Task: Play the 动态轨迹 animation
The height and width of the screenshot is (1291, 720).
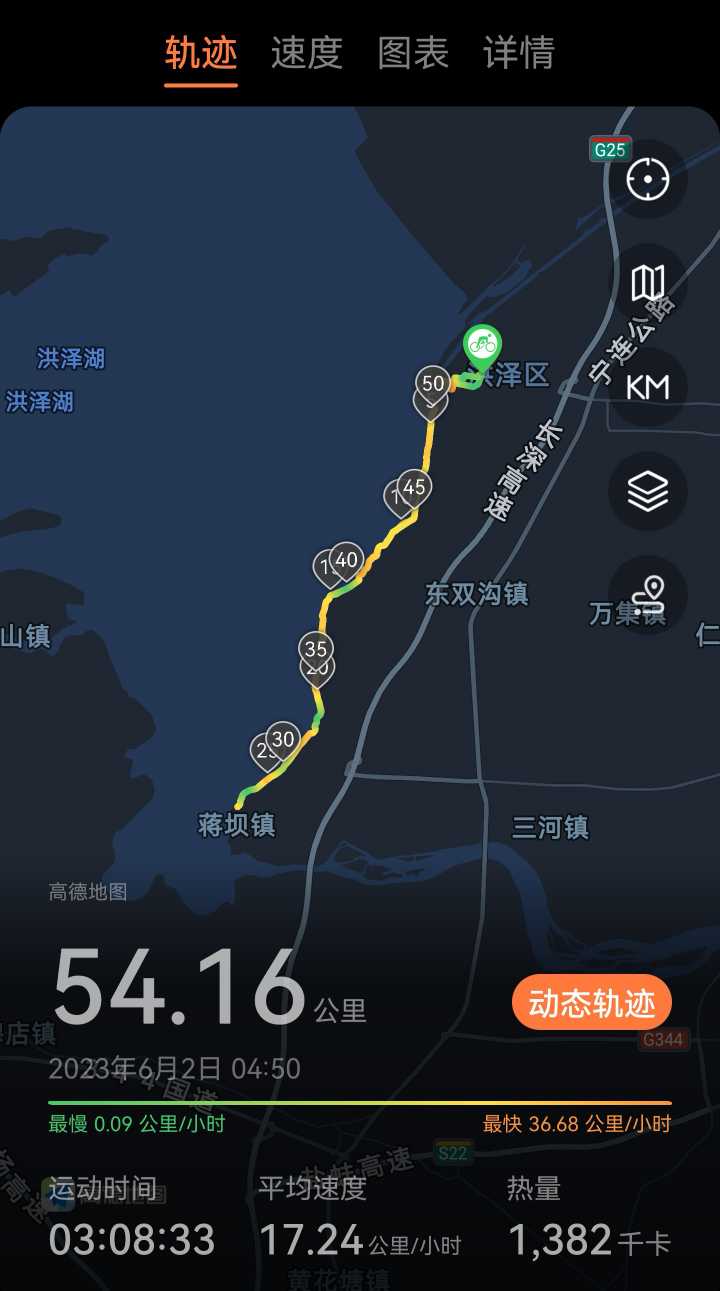Action: (592, 1003)
